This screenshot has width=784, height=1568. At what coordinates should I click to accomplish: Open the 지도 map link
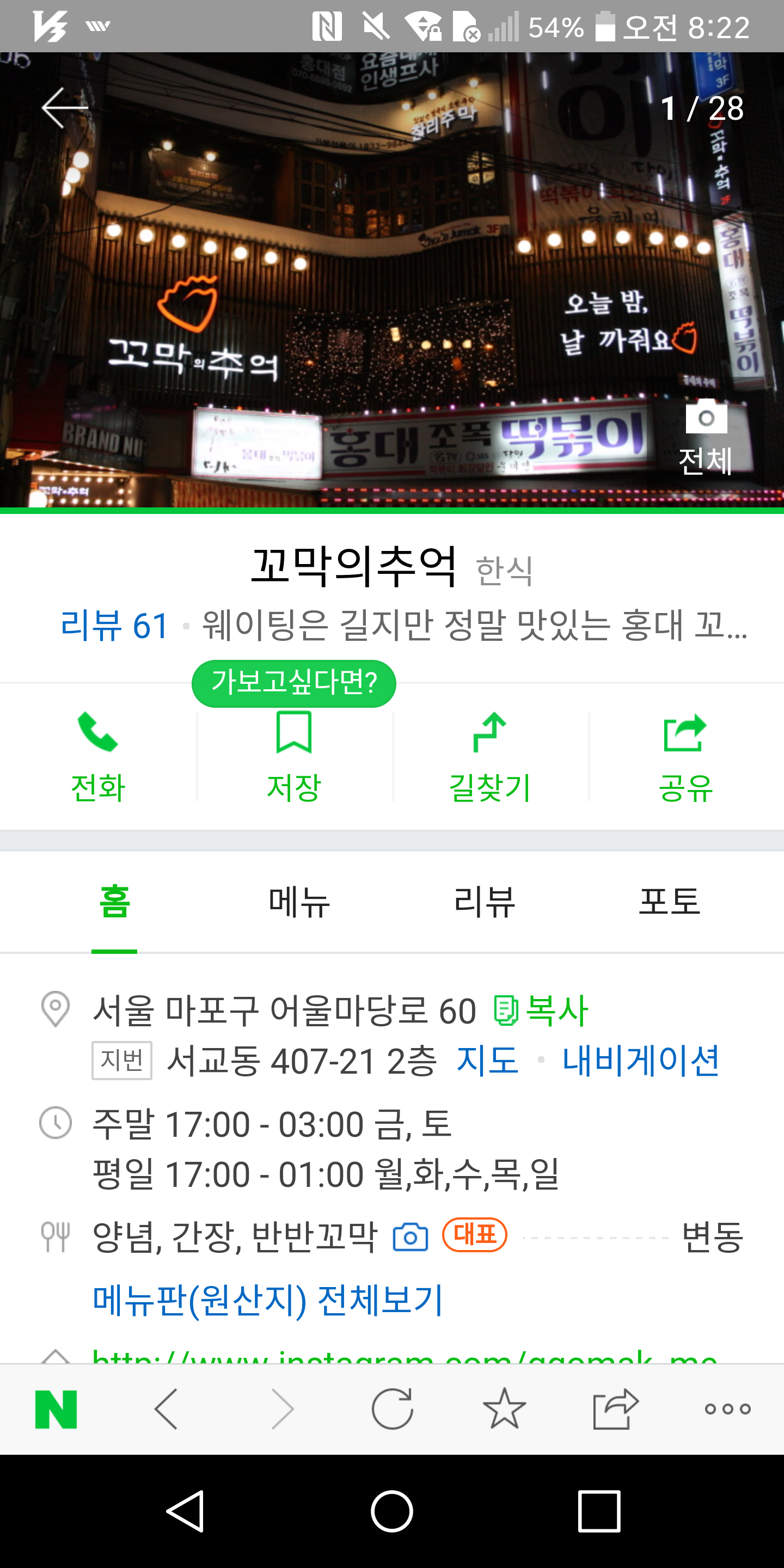tap(487, 1061)
